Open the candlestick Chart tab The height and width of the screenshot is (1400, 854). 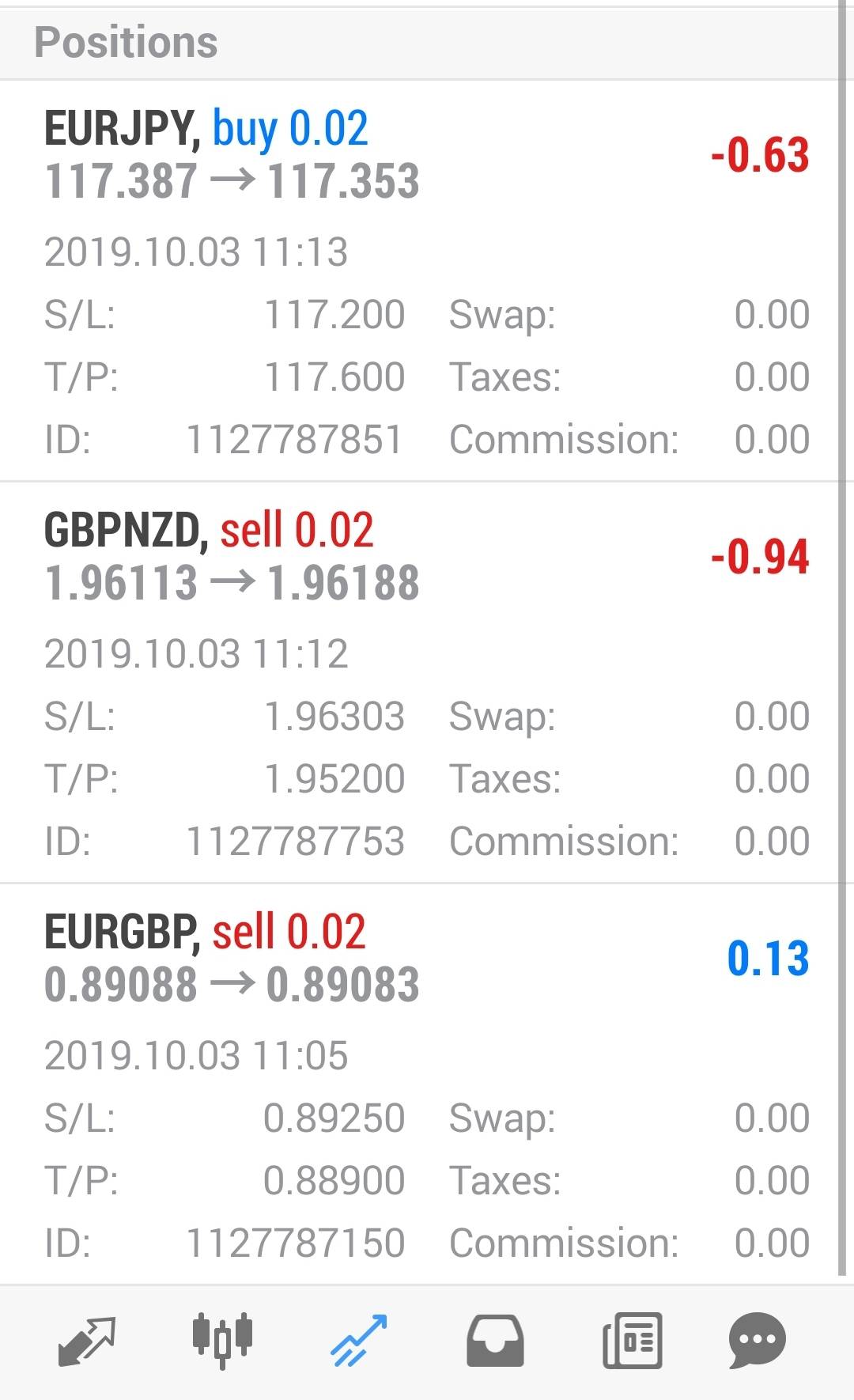222,1340
